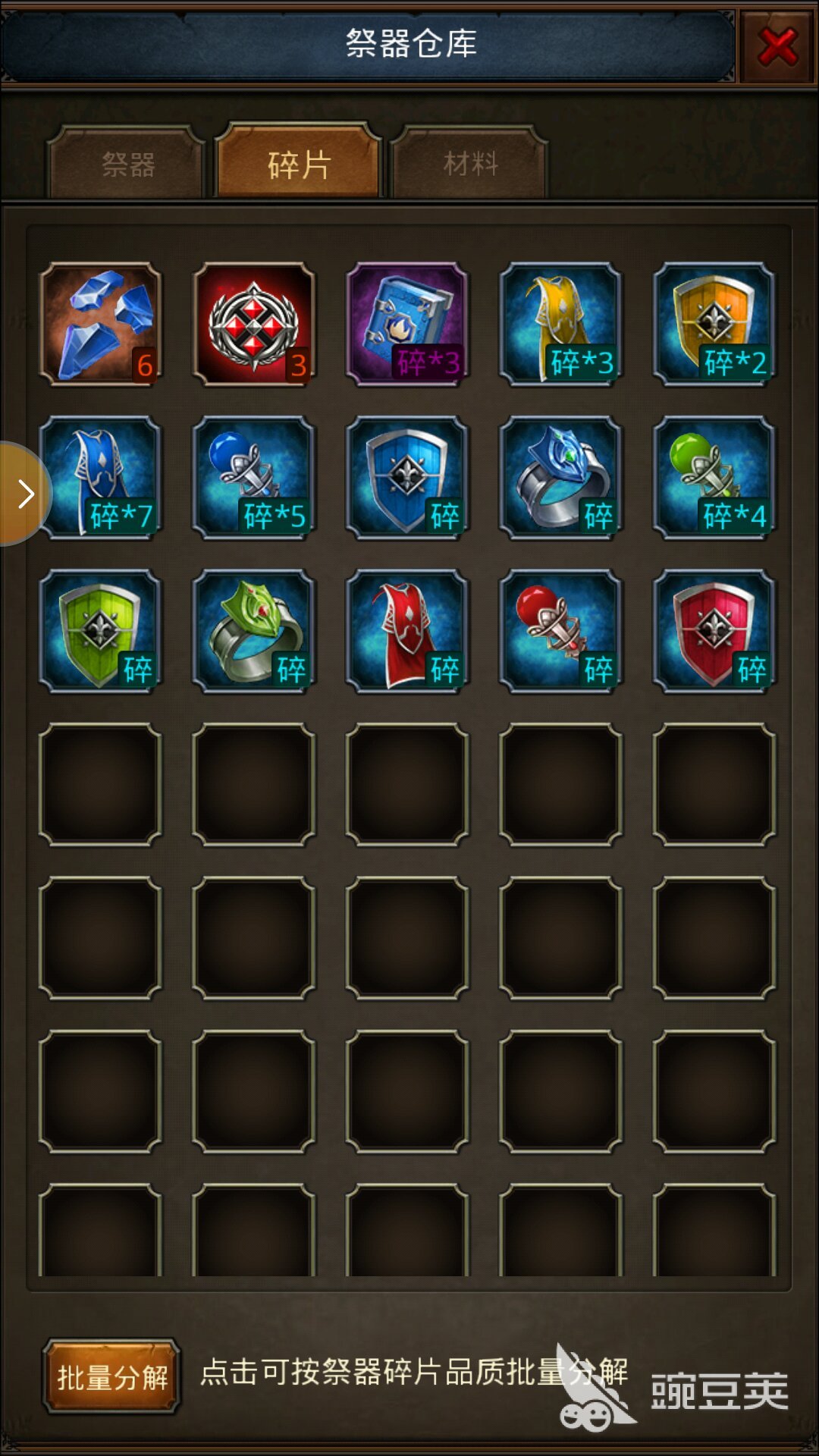Select the red cloak fragment
Image resolution: width=819 pixels, height=1456 pixels.
[x=407, y=631]
